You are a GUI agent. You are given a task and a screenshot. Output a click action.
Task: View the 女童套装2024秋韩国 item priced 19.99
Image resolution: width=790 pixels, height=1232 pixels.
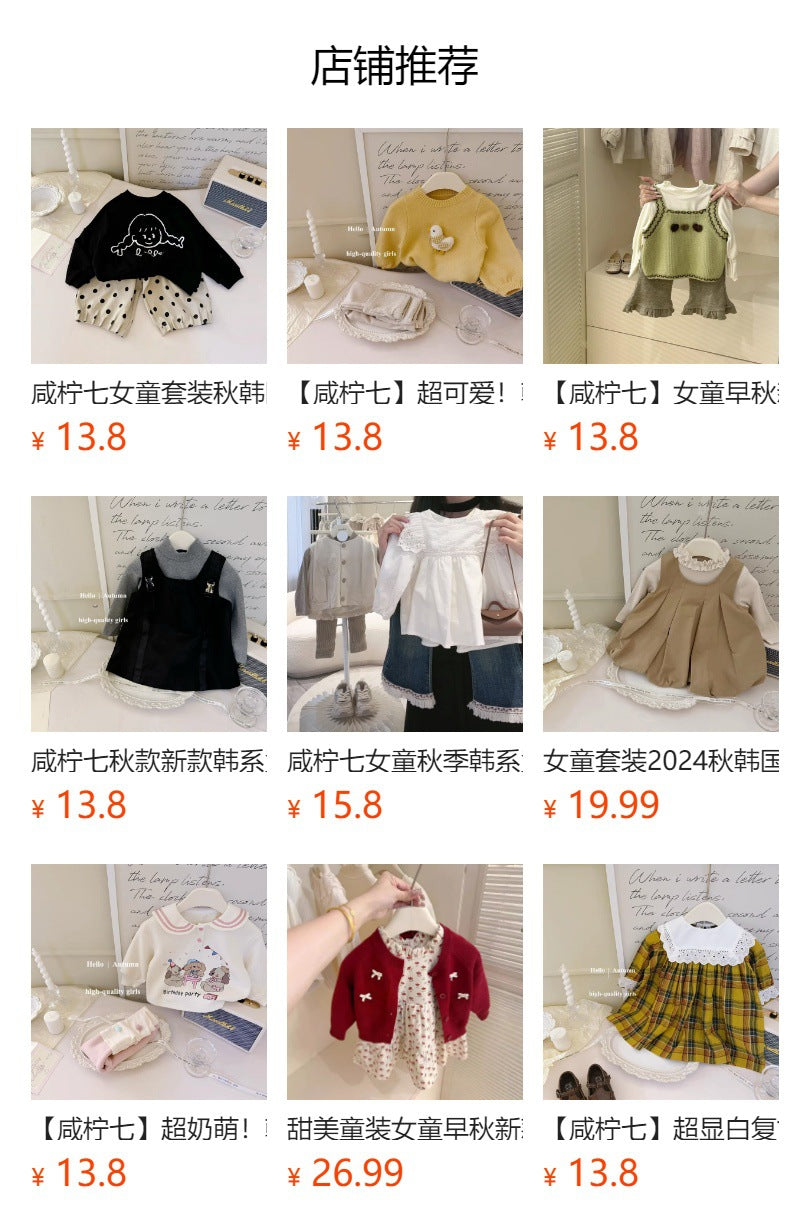pyautogui.click(x=660, y=614)
